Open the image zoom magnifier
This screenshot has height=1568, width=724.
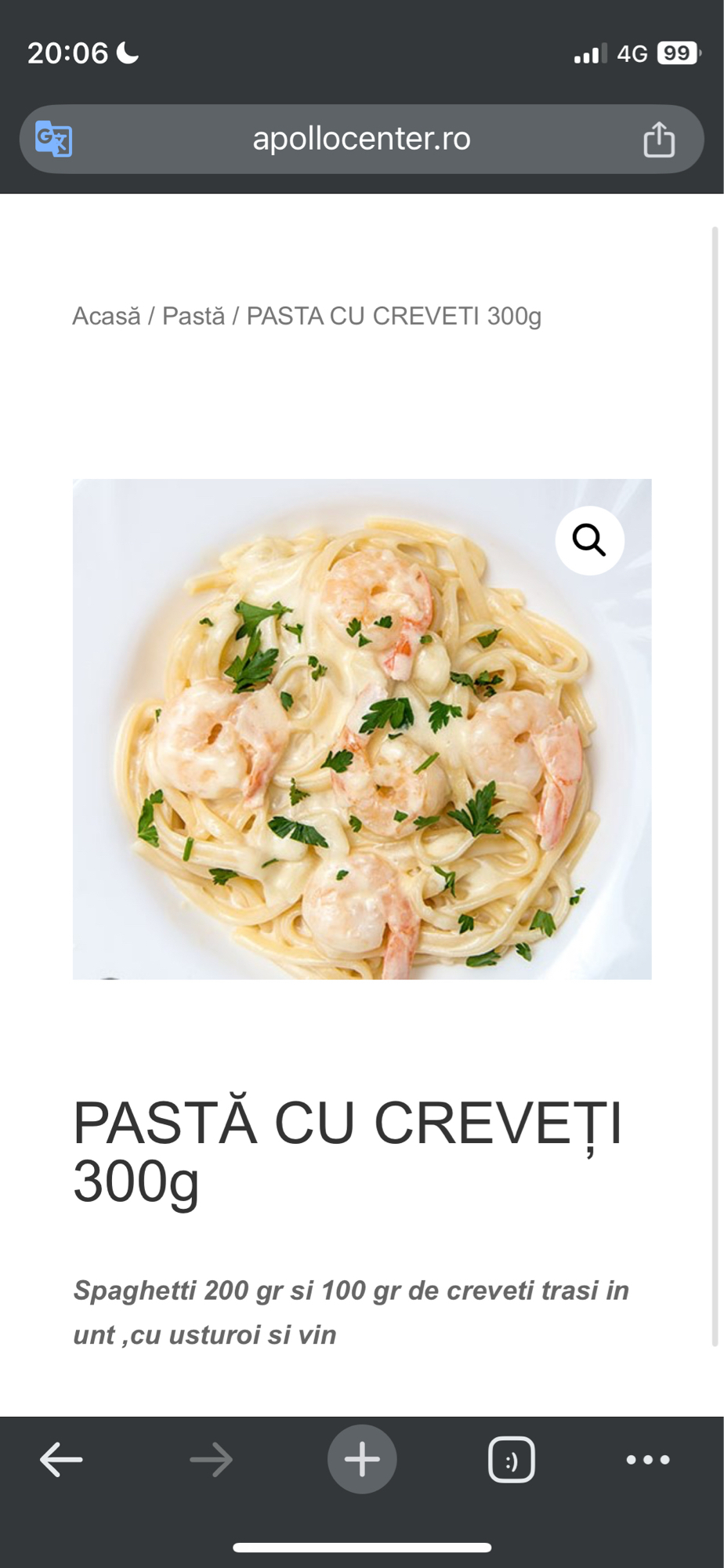tap(589, 540)
